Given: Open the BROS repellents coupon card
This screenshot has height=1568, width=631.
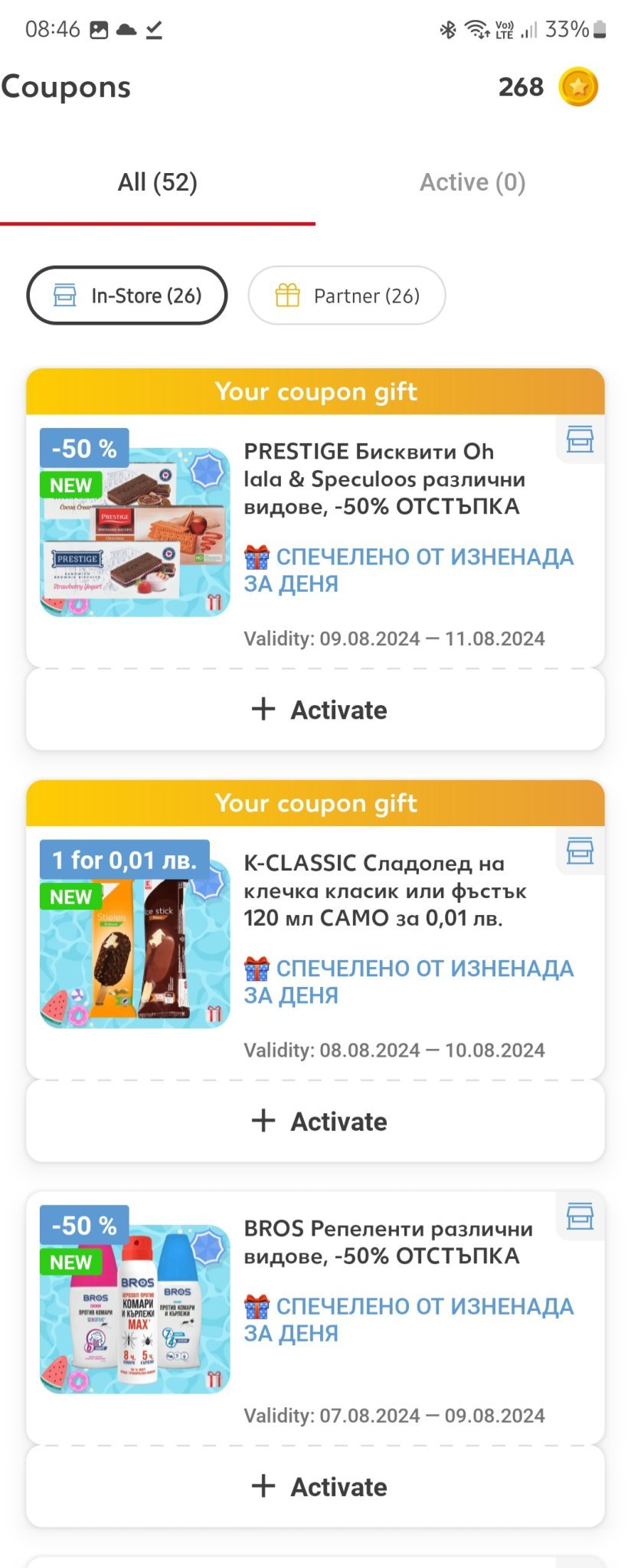Looking at the screenshot, I should [381, 1242].
